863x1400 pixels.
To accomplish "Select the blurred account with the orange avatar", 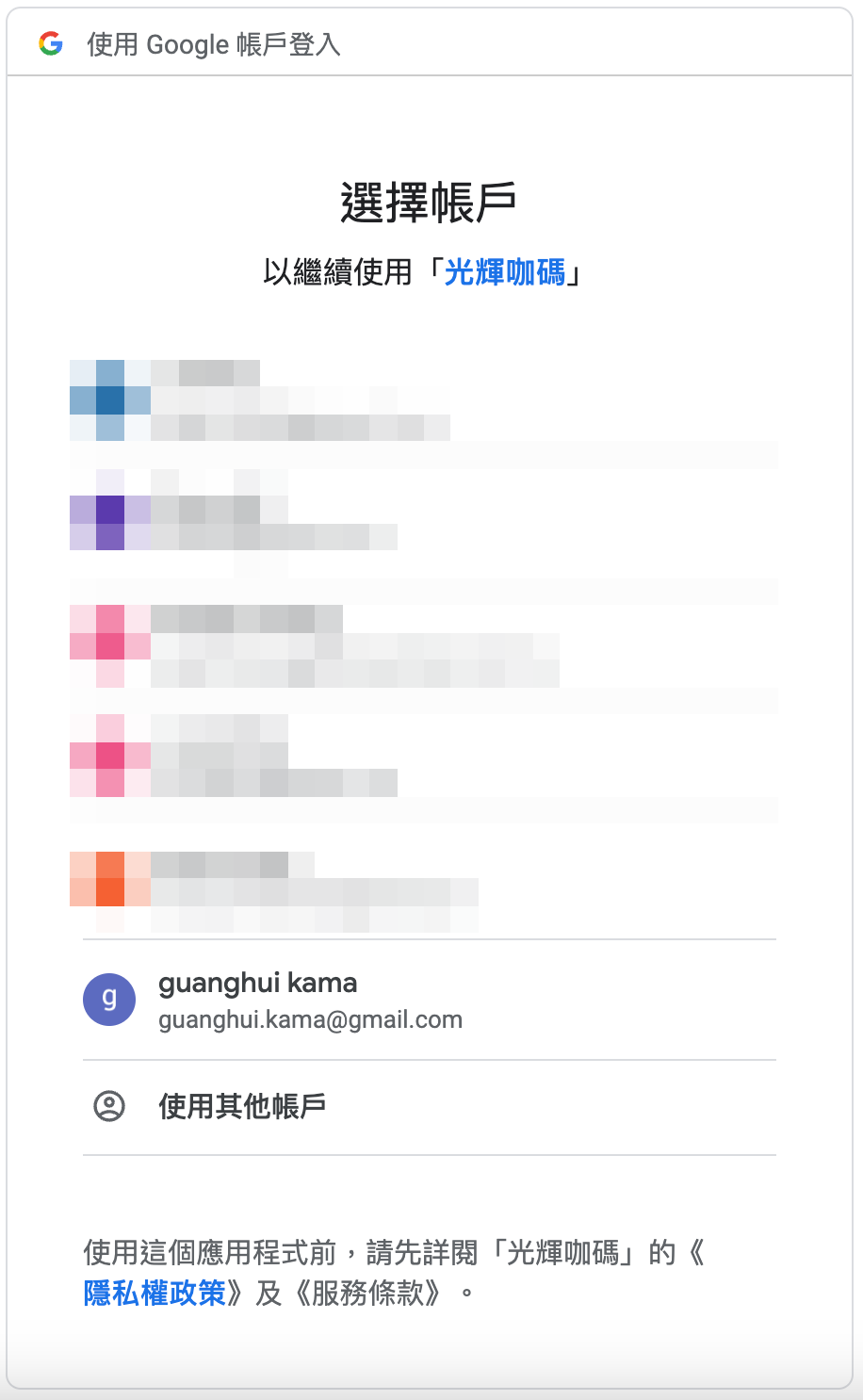I will [273, 879].
